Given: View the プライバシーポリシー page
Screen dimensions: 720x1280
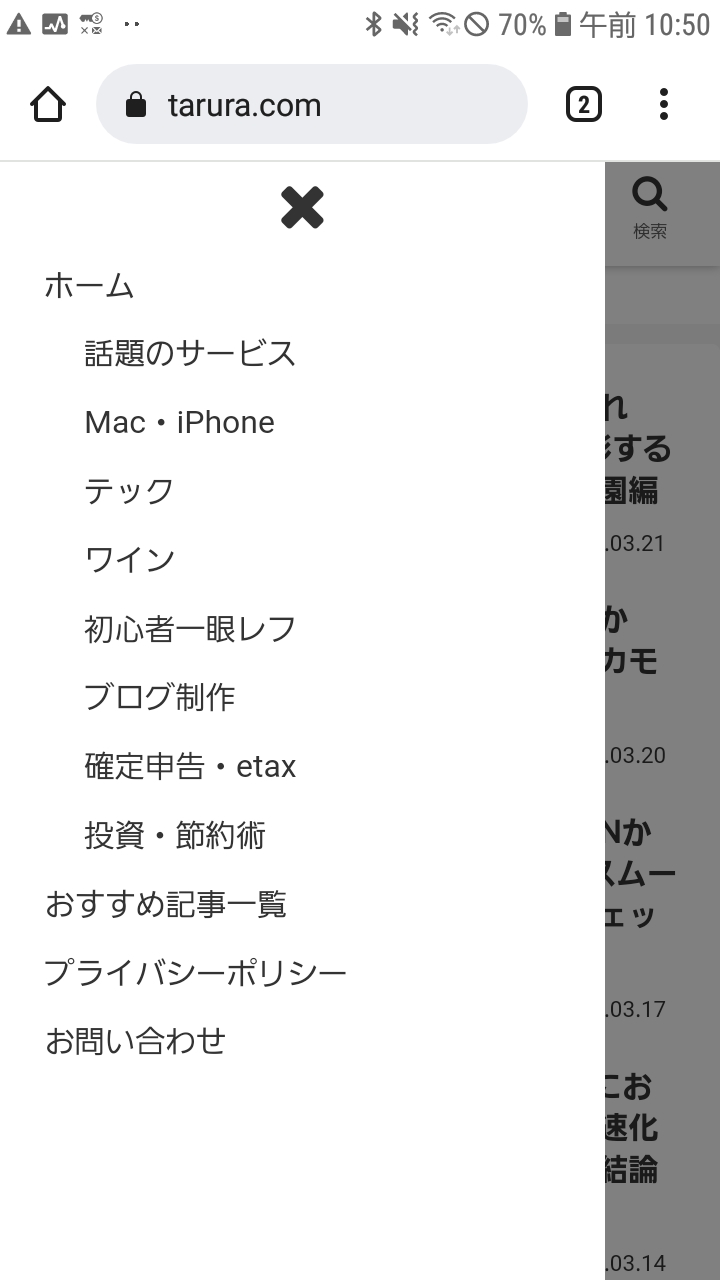Looking at the screenshot, I should (x=196, y=973).
